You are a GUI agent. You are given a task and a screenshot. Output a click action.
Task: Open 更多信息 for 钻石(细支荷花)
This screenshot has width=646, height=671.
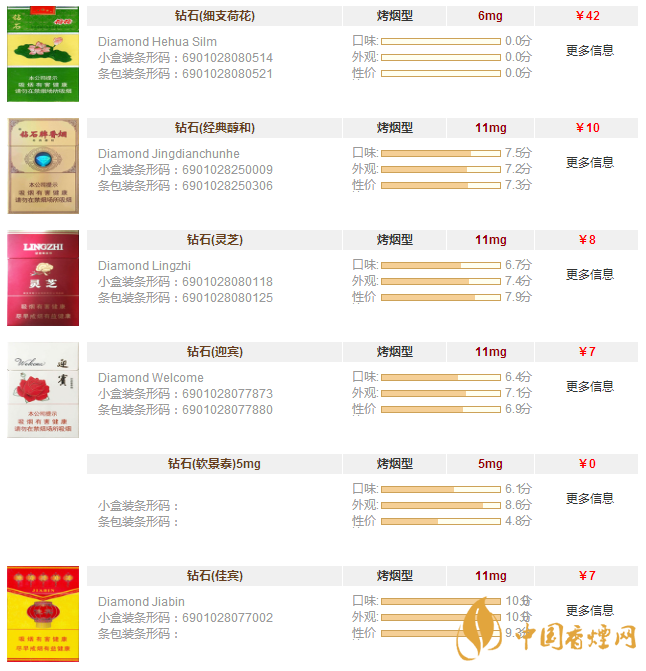(x=589, y=50)
